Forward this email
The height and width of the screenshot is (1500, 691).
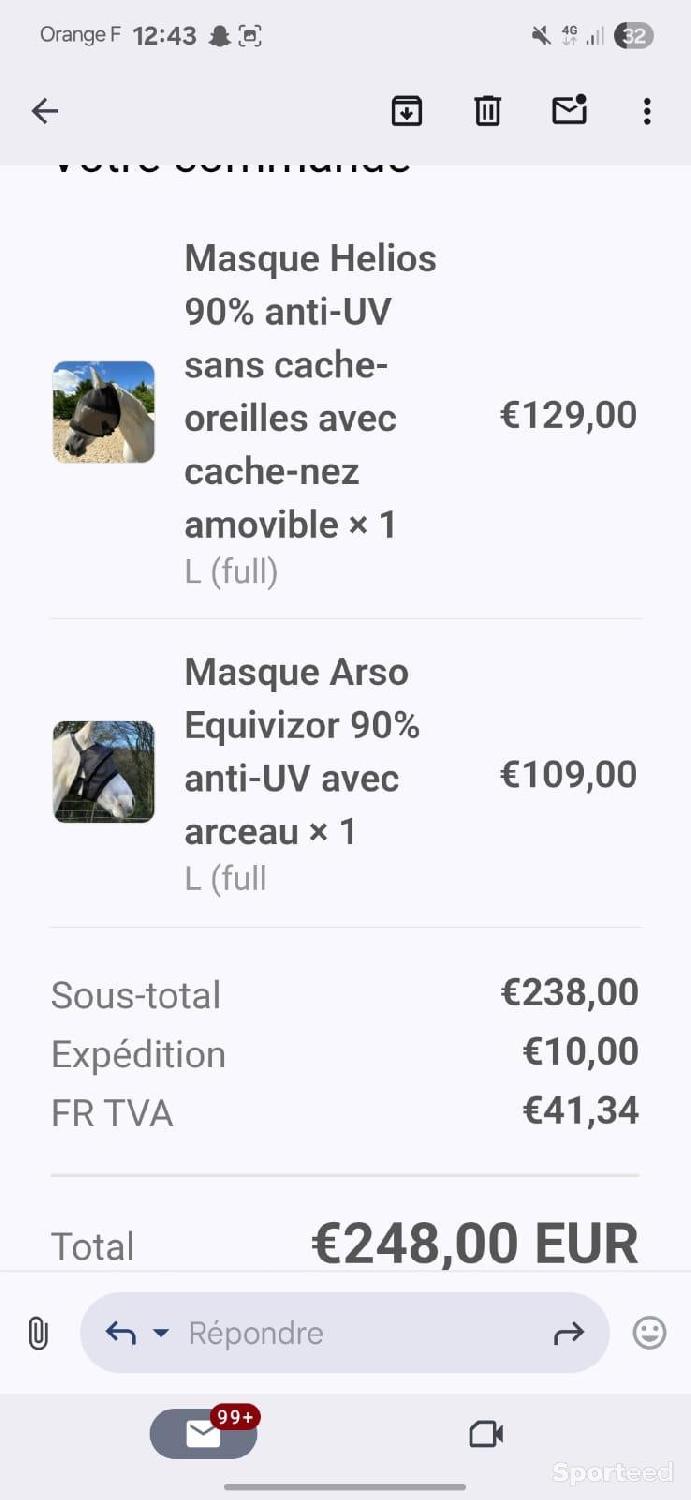(x=568, y=1333)
